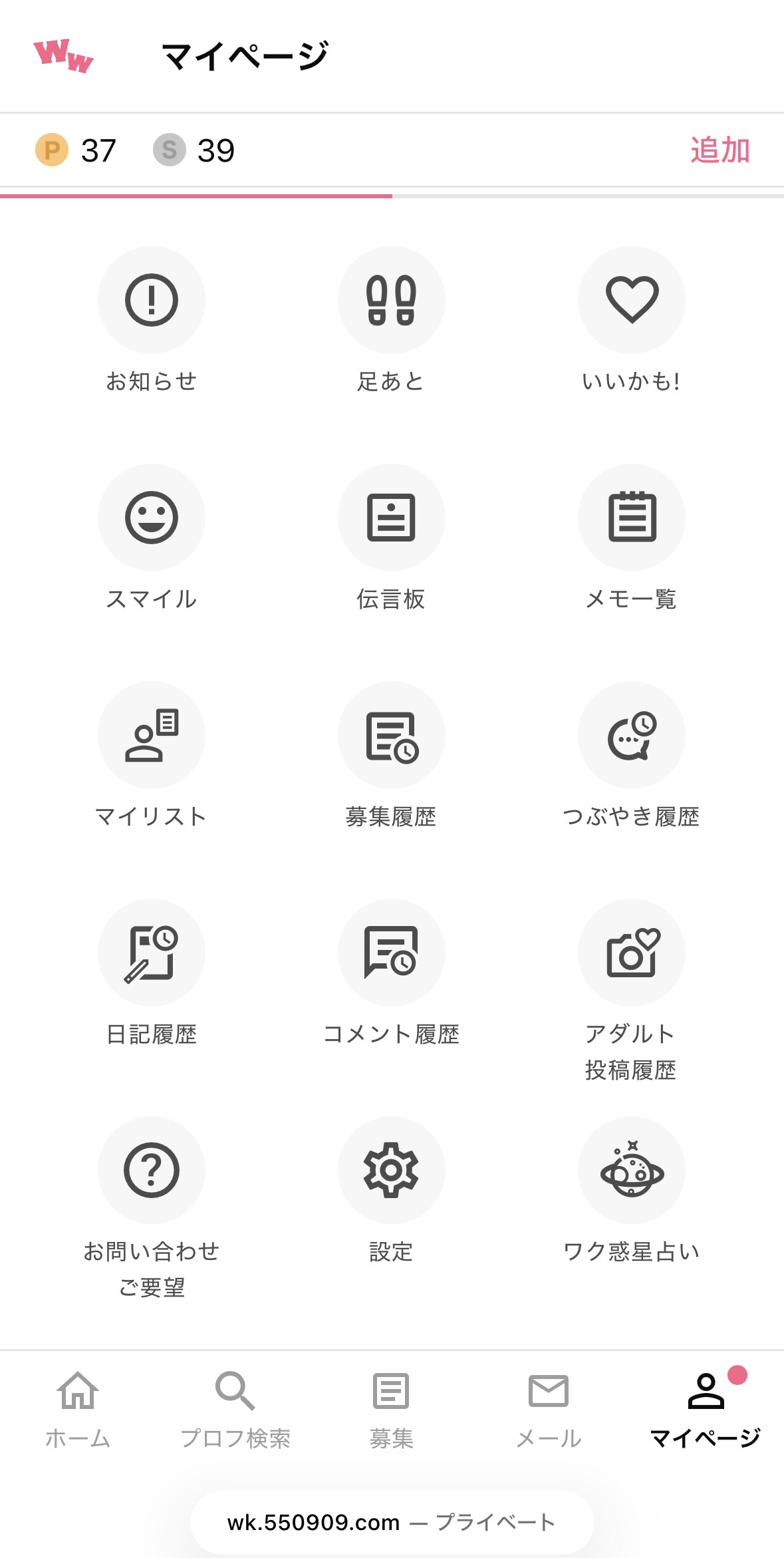Image resolution: width=784 pixels, height=1558 pixels.
Task: Open お知らせ notifications
Action: point(152,300)
